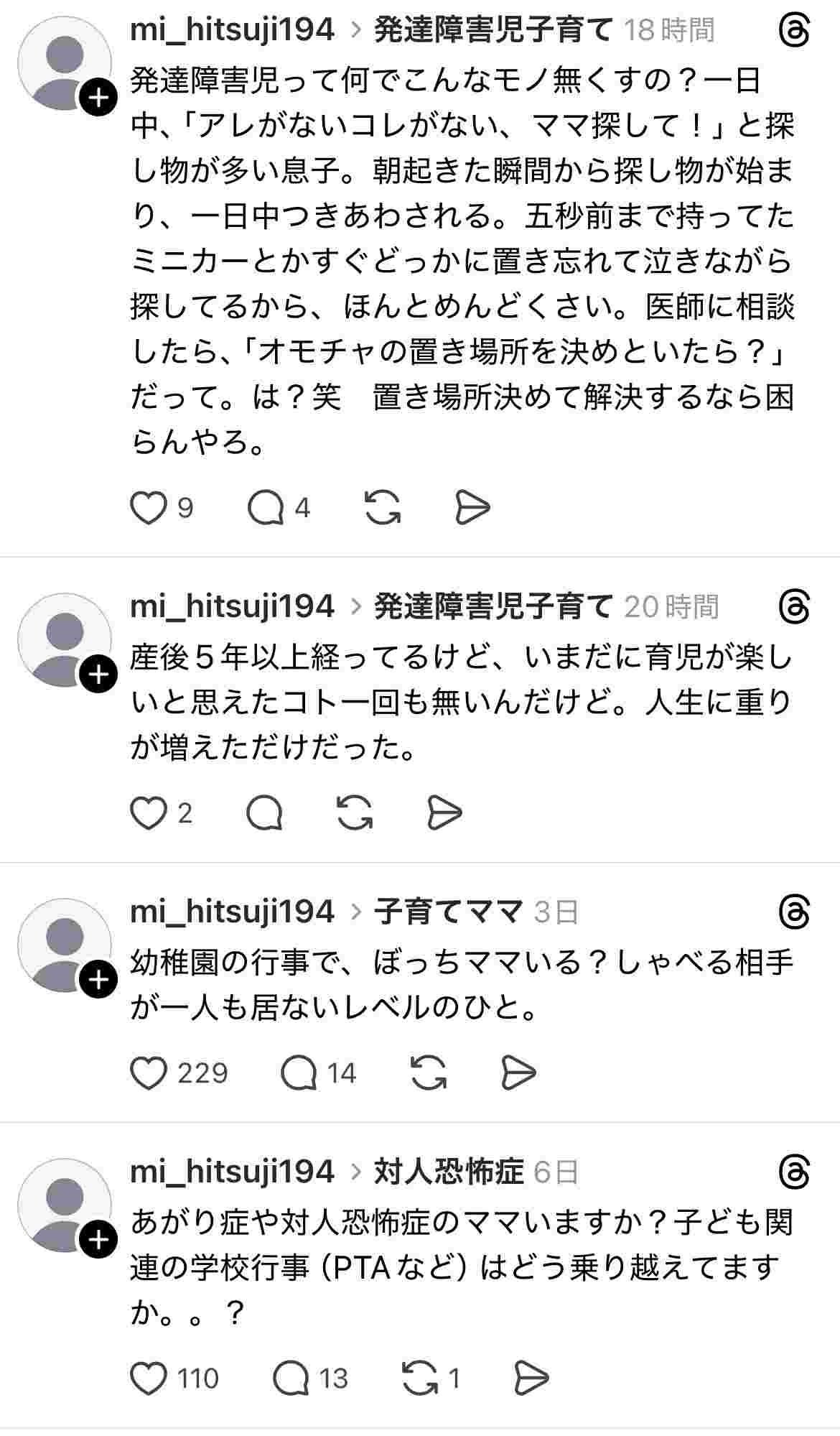
Task: Repost the 幼稚園の行事 post
Action: 429,1073
